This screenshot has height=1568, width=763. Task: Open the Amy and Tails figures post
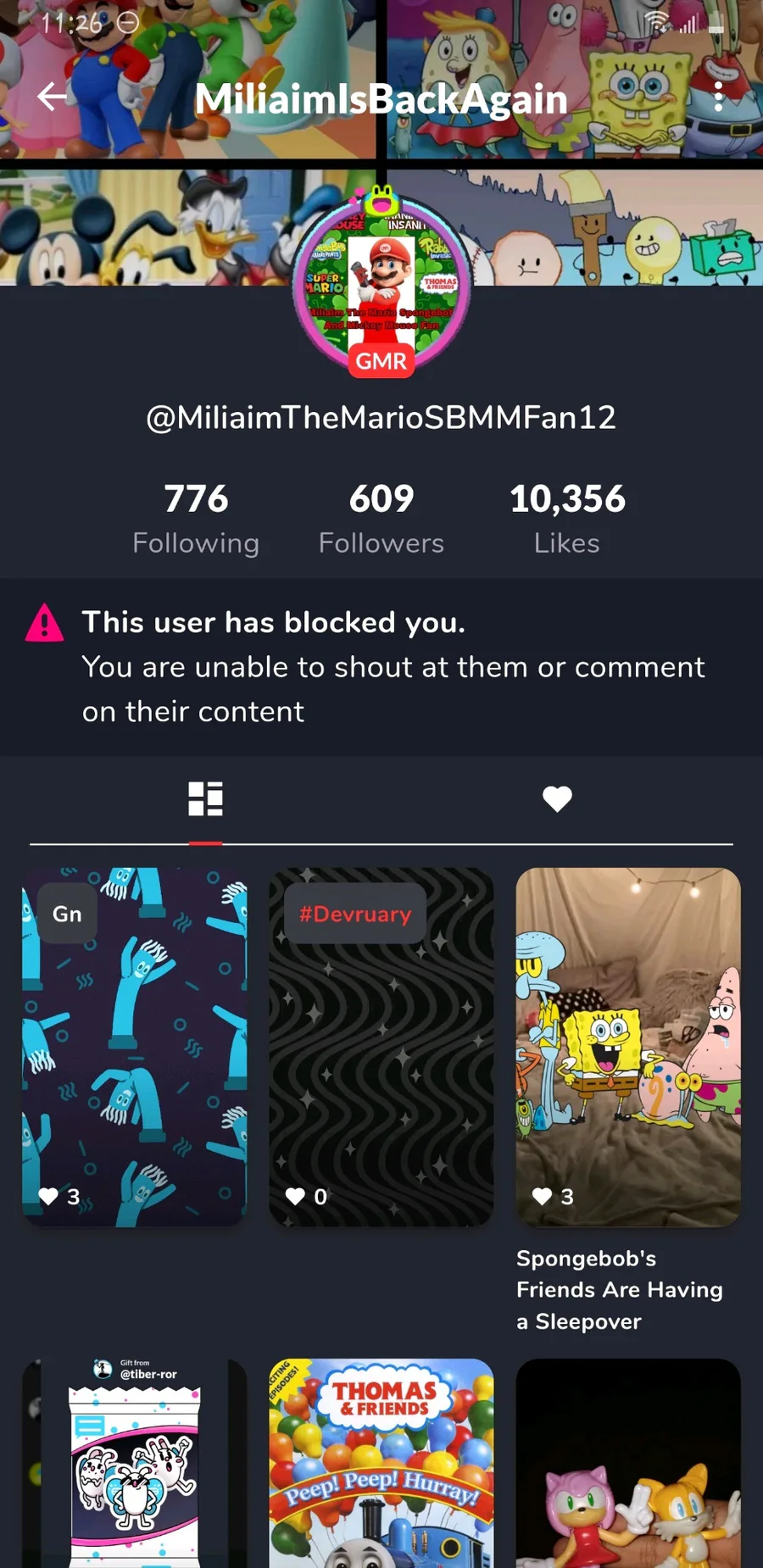click(628, 1462)
